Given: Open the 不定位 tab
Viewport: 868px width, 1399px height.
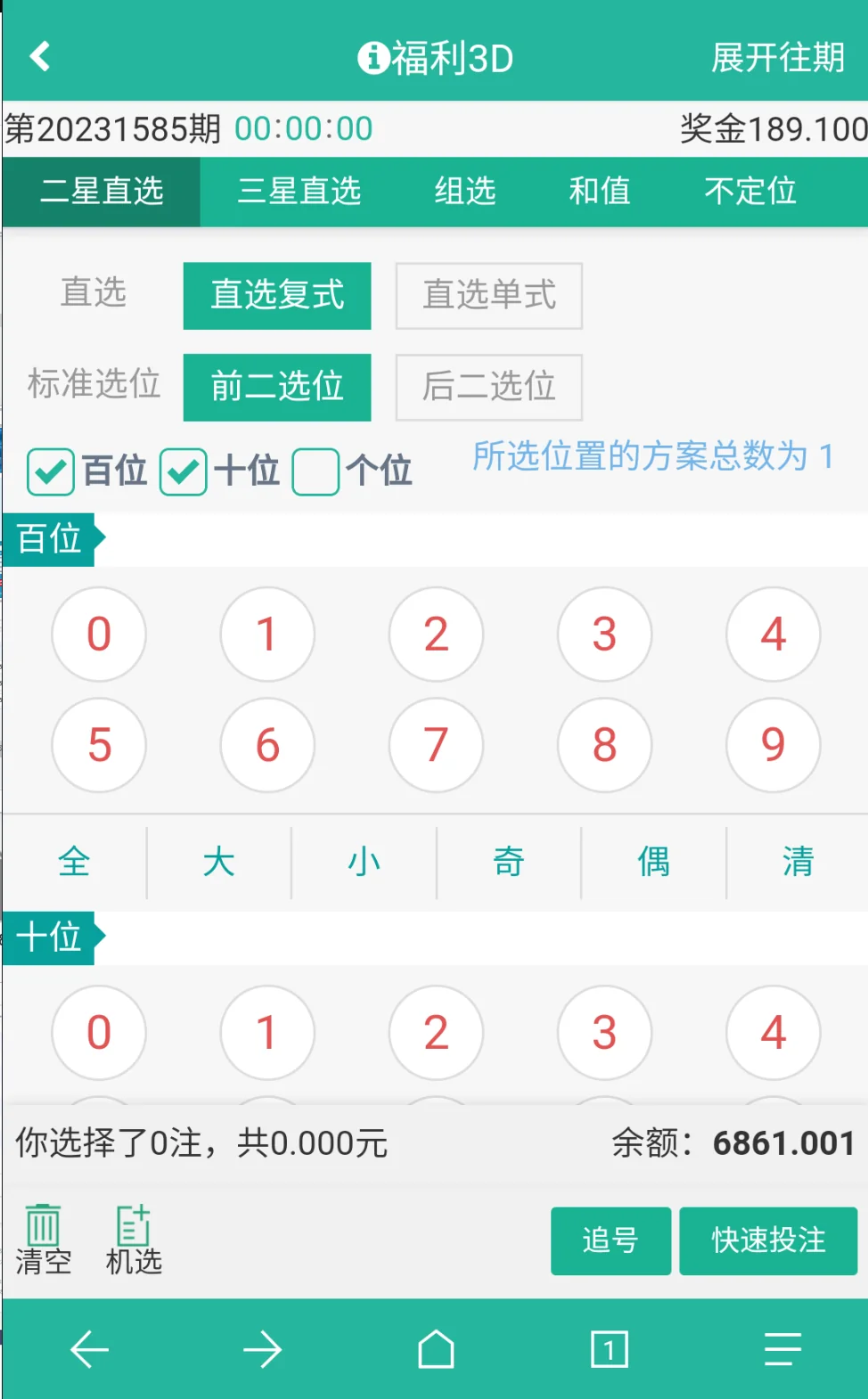Looking at the screenshot, I should click(749, 191).
